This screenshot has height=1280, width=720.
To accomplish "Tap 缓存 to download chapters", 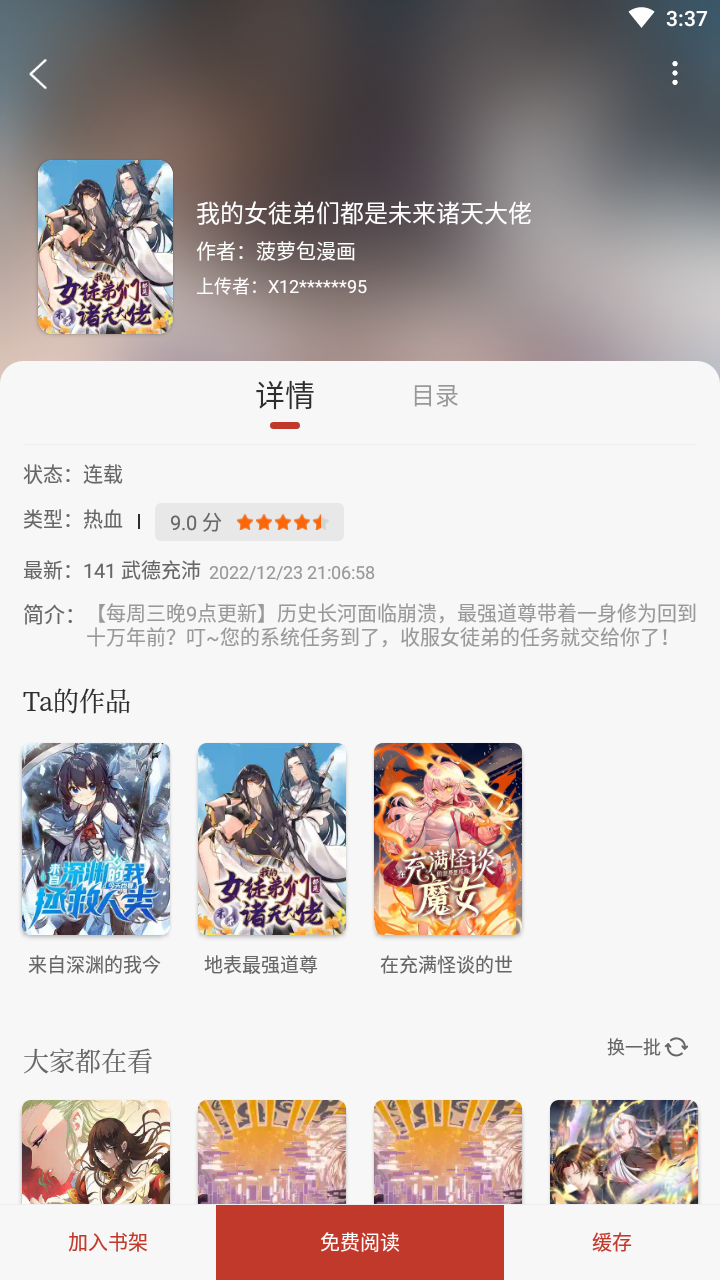I will click(612, 1241).
